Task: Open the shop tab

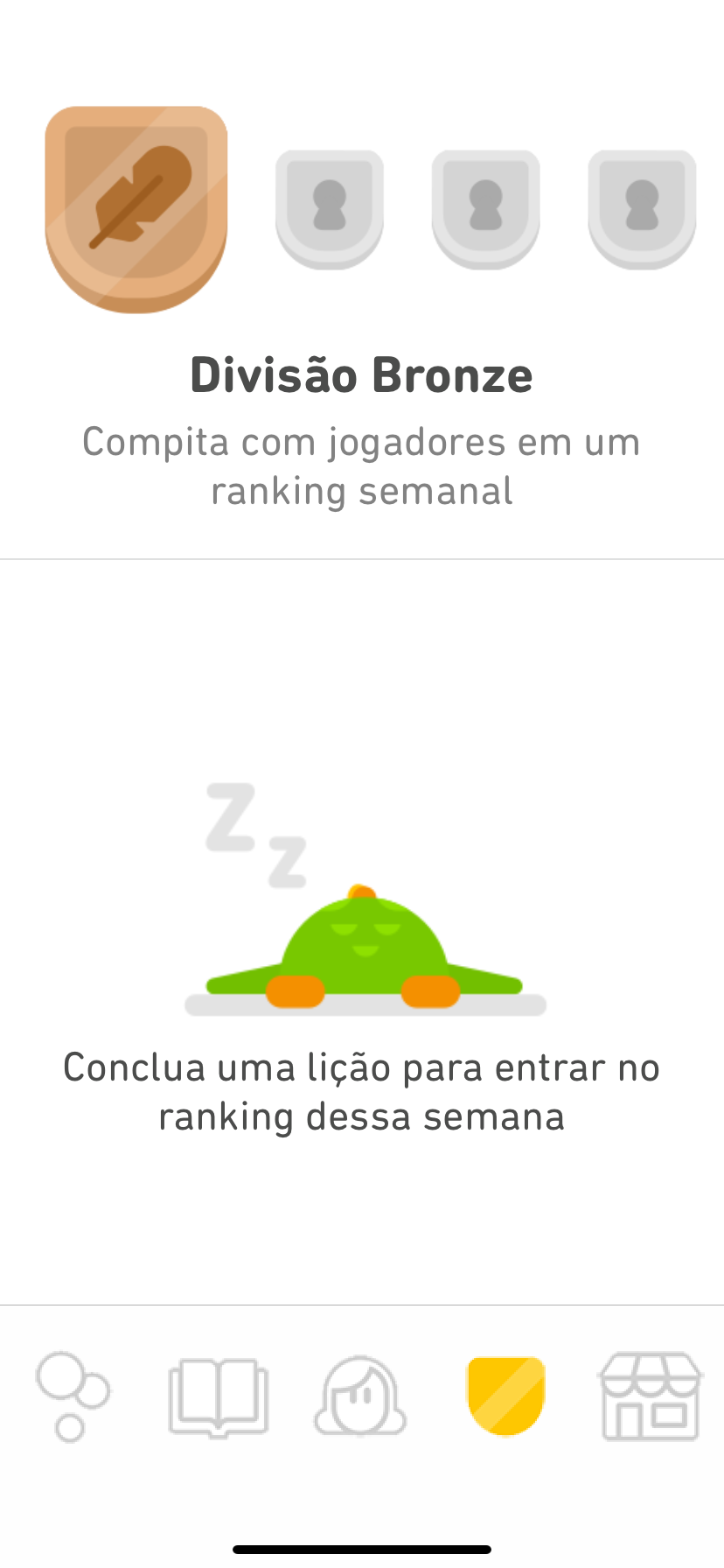Action: [x=650, y=1396]
